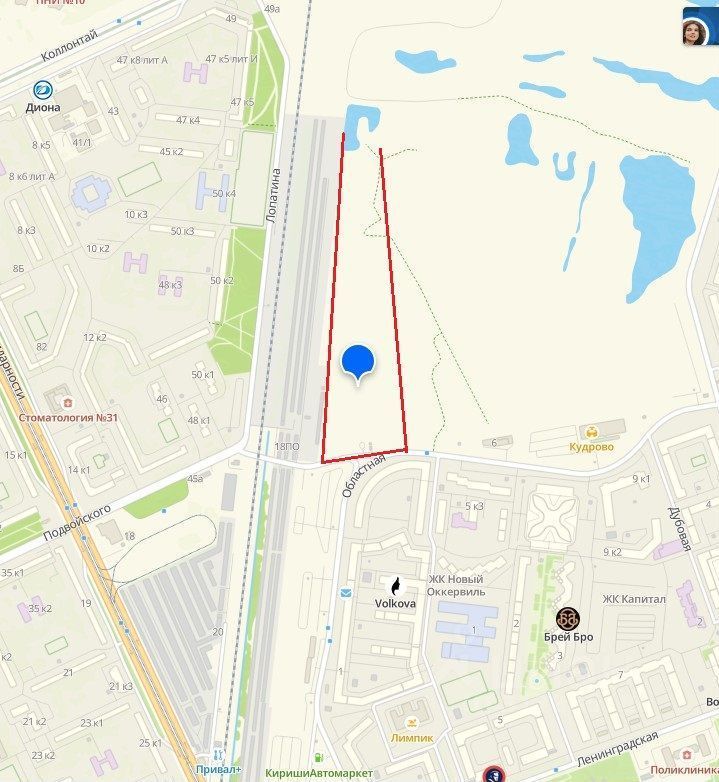Tap the blue location pin marker

(357, 362)
